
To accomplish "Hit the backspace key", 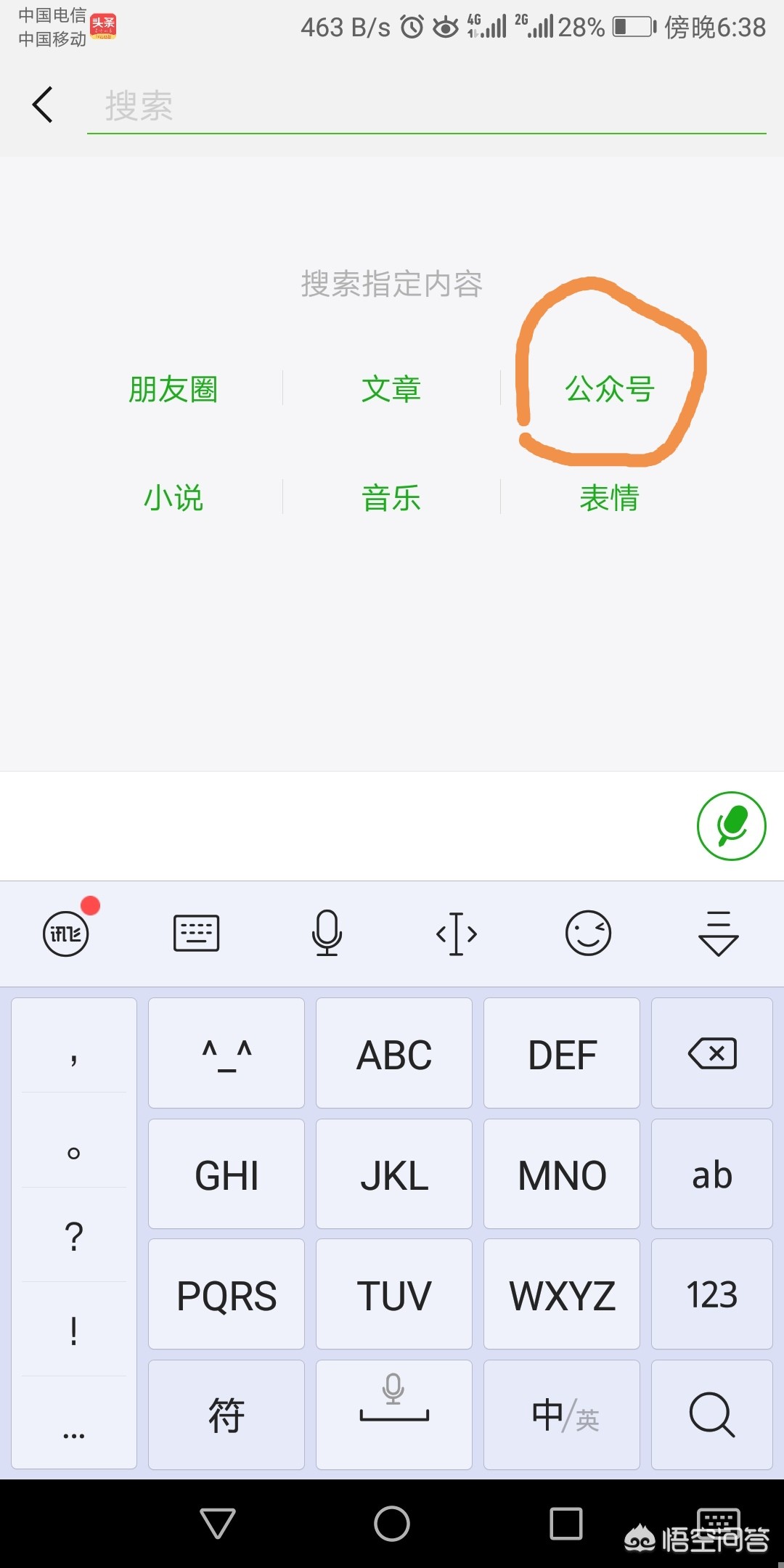I will click(711, 1053).
